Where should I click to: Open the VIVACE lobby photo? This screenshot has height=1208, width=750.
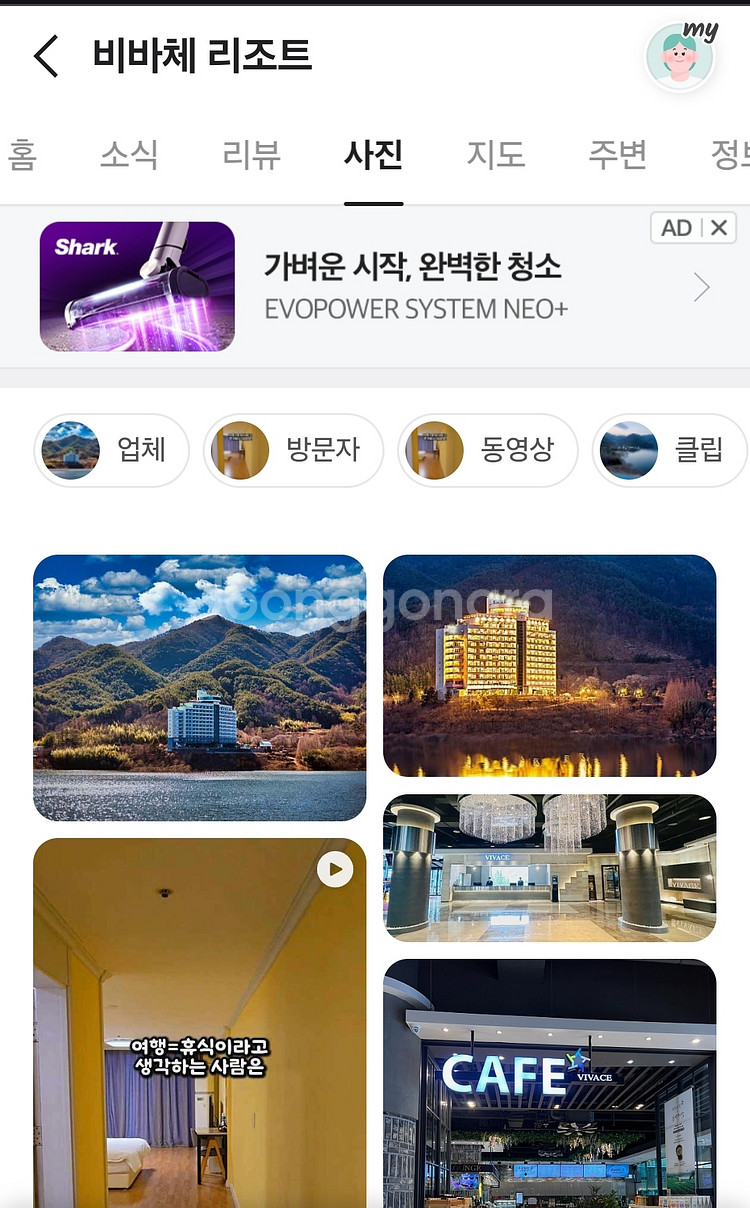coord(550,868)
